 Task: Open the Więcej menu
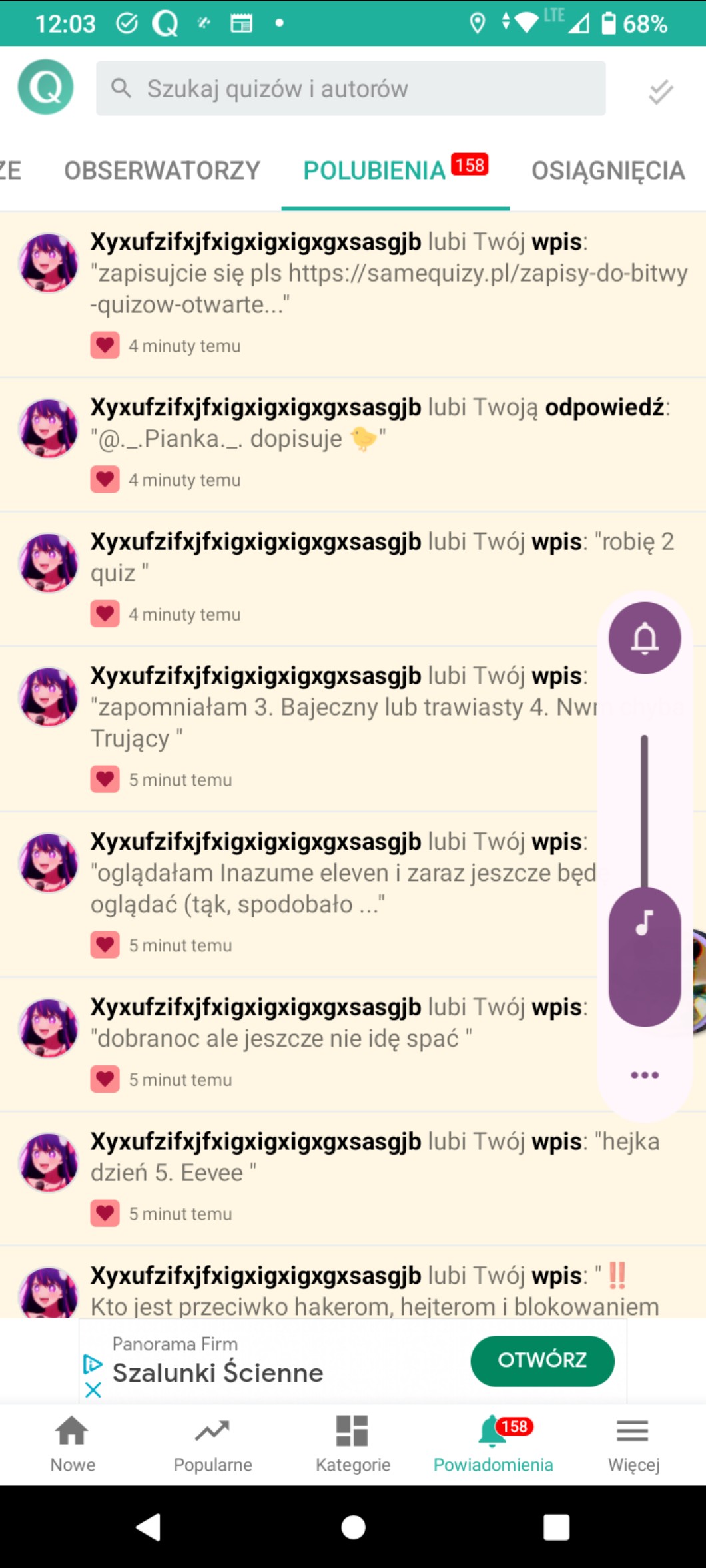[x=633, y=1443]
